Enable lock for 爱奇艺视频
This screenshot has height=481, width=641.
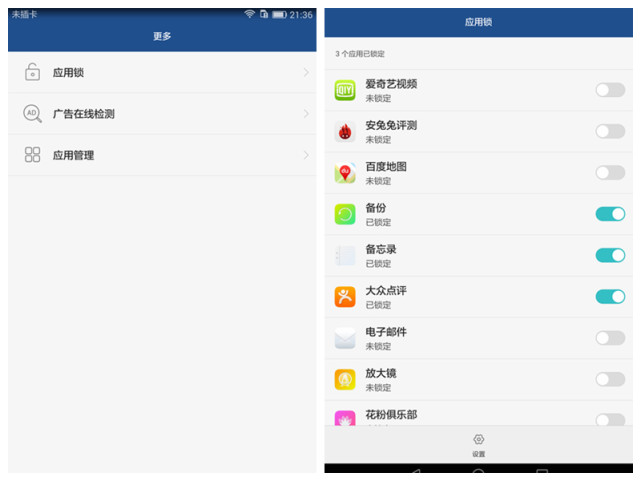(x=610, y=90)
